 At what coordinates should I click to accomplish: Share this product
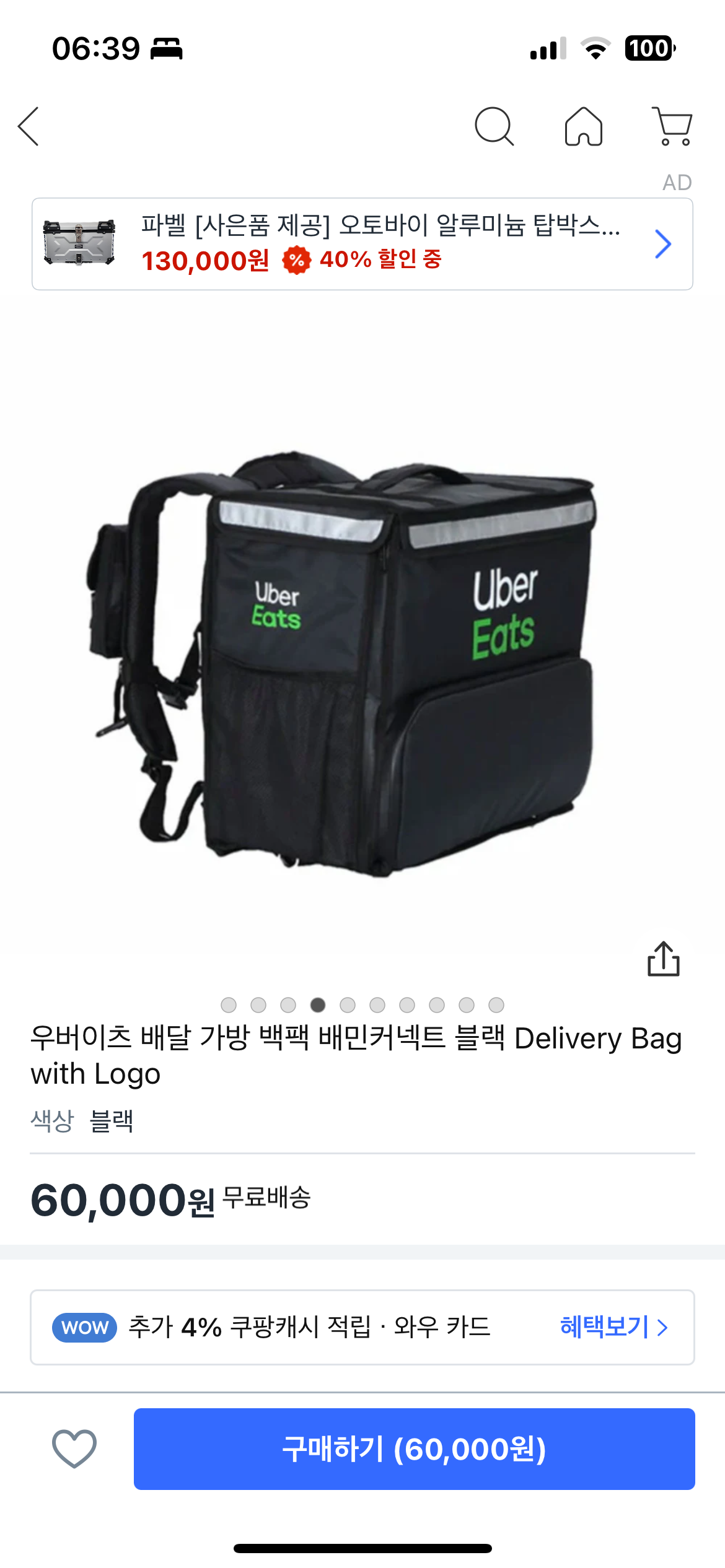[663, 959]
